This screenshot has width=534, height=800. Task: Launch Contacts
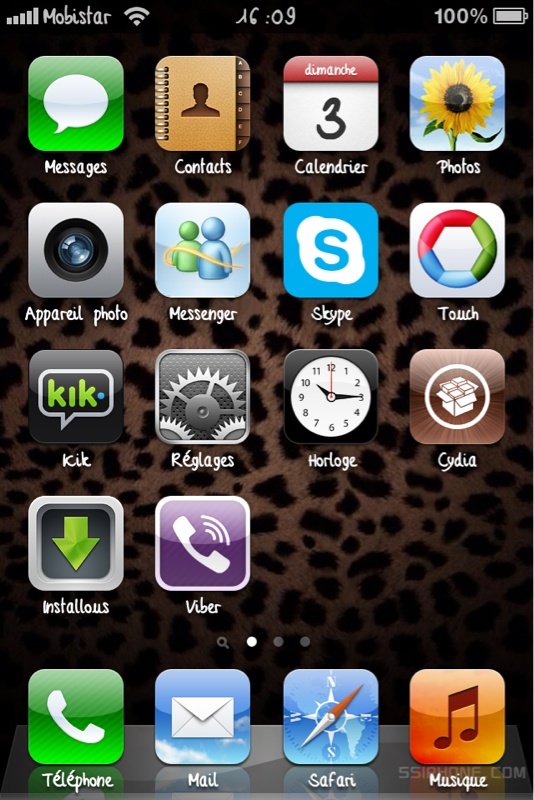[202, 104]
